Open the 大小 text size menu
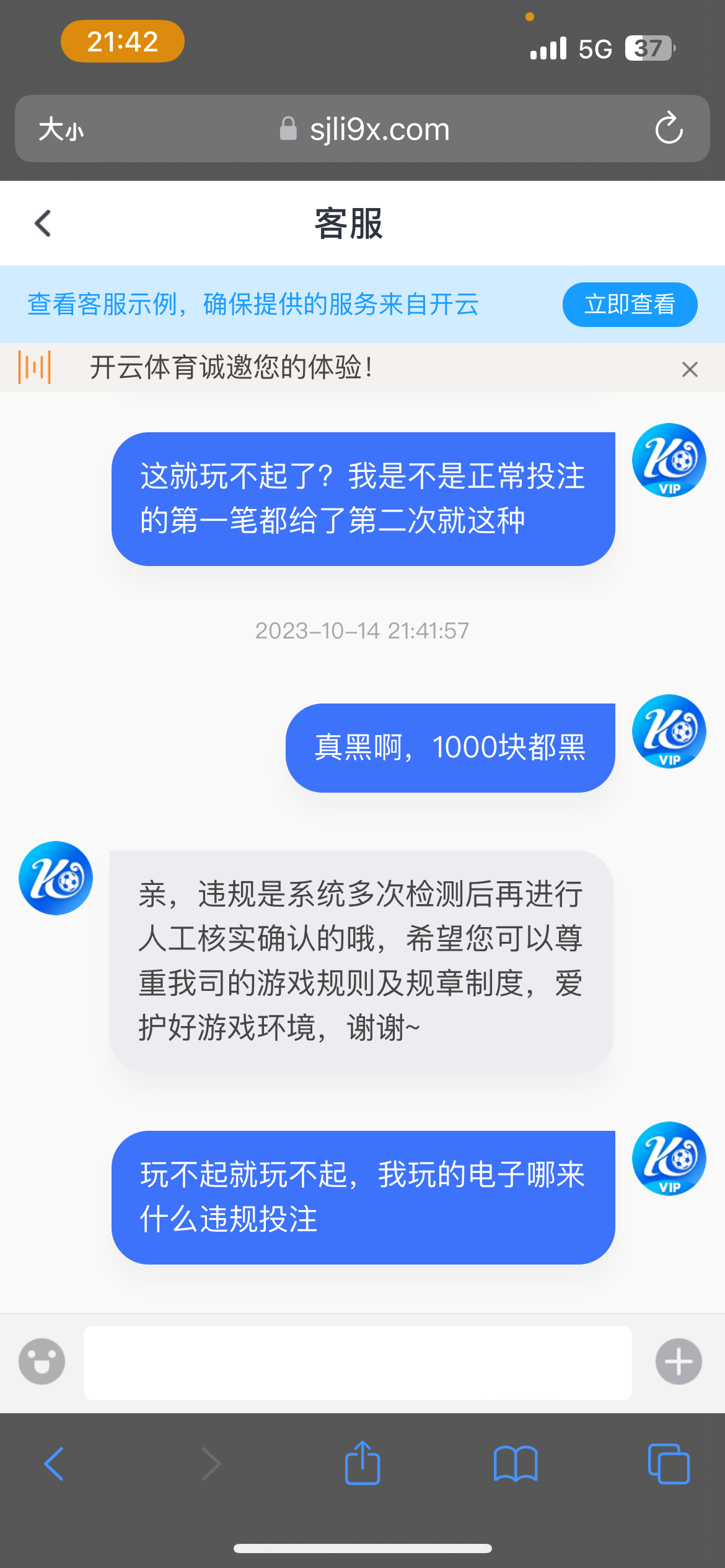 coord(61,129)
